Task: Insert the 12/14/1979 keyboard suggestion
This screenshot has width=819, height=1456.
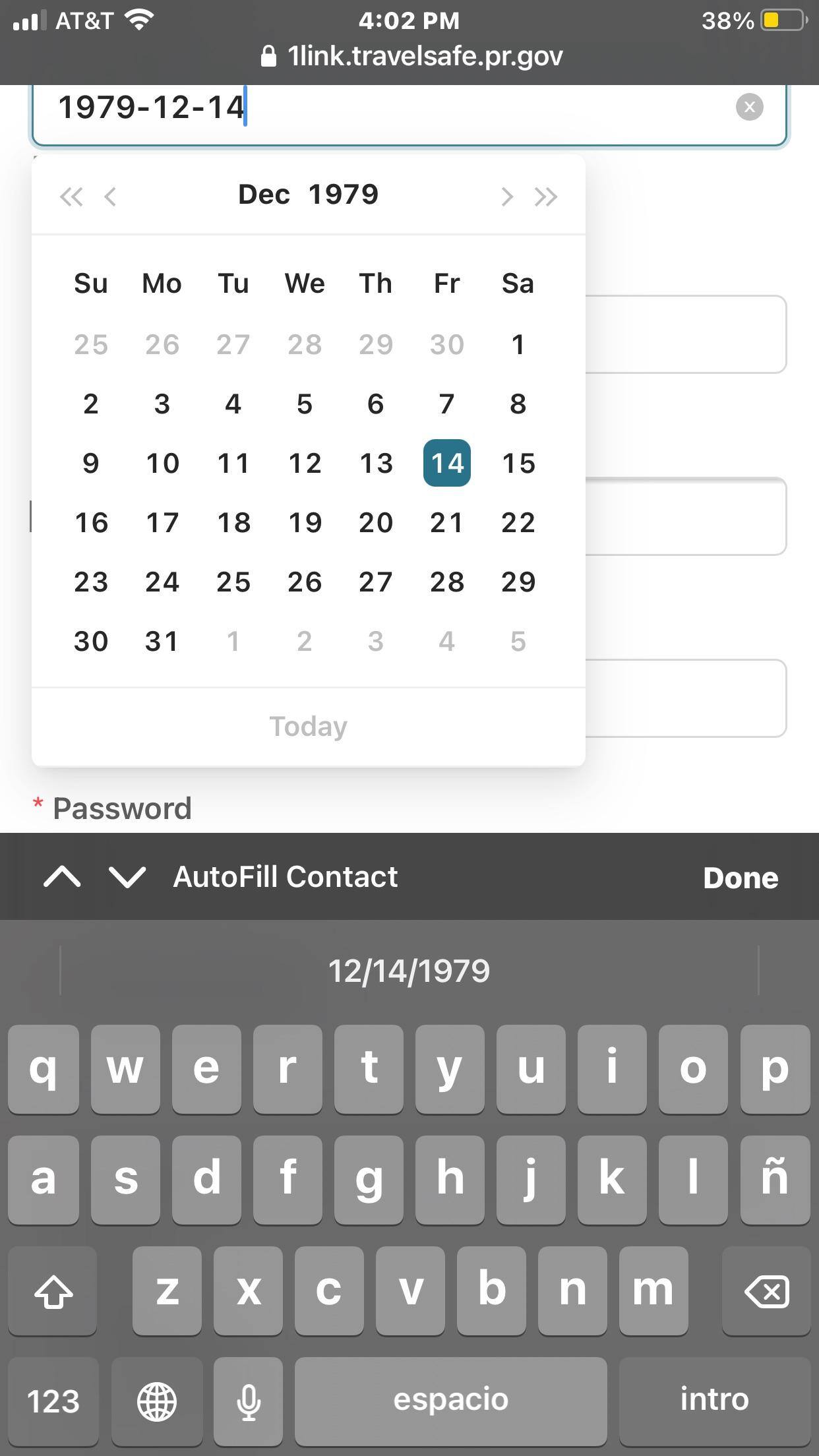Action: point(409,971)
